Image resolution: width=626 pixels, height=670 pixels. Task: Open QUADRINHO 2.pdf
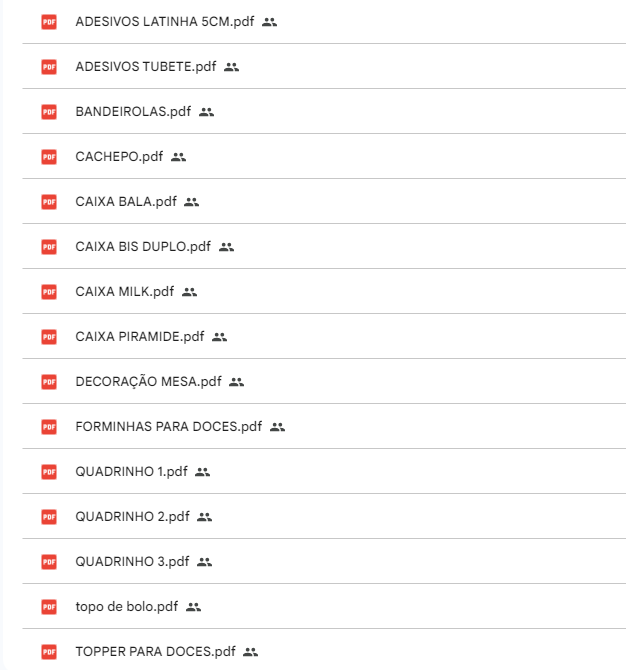pos(132,517)
